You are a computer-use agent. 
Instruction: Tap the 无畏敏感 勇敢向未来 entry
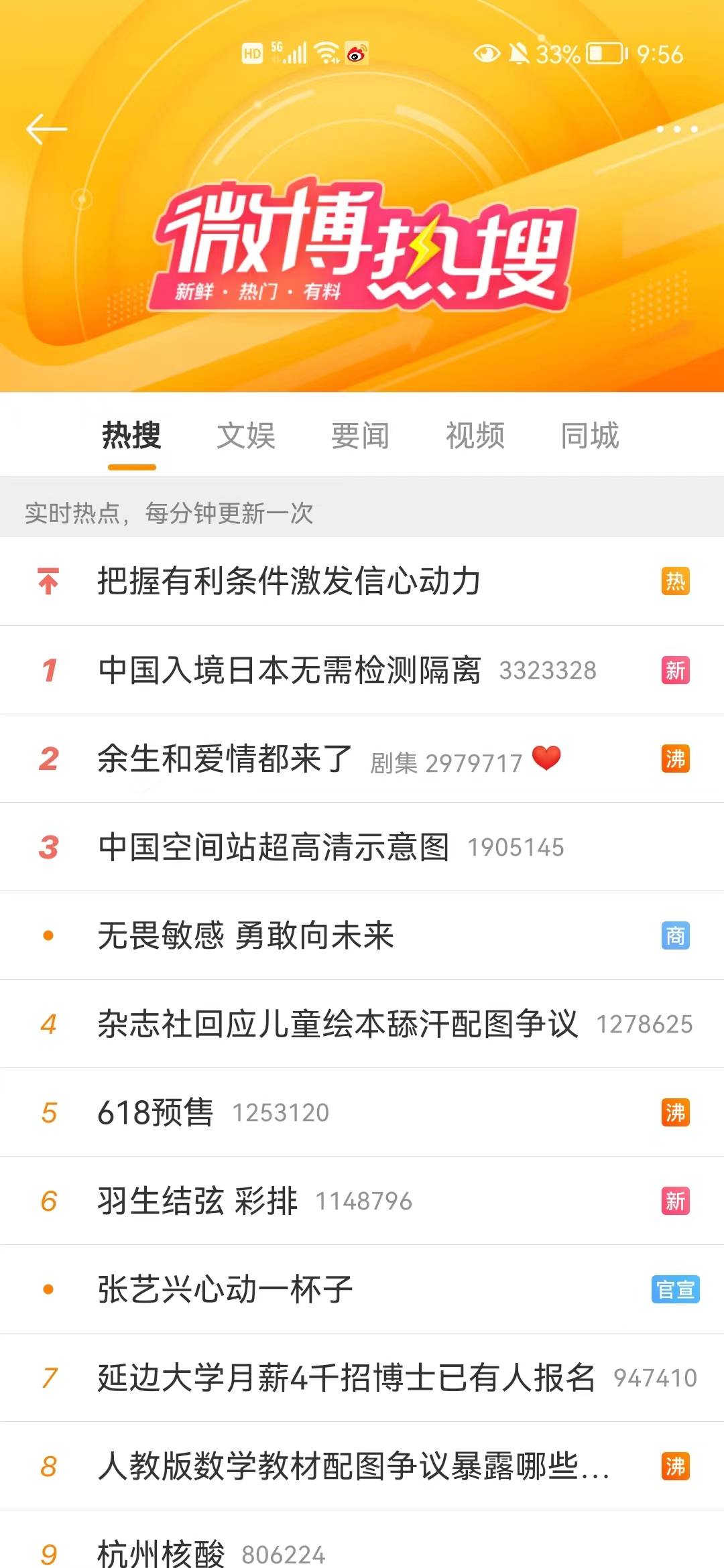point(245,935)
